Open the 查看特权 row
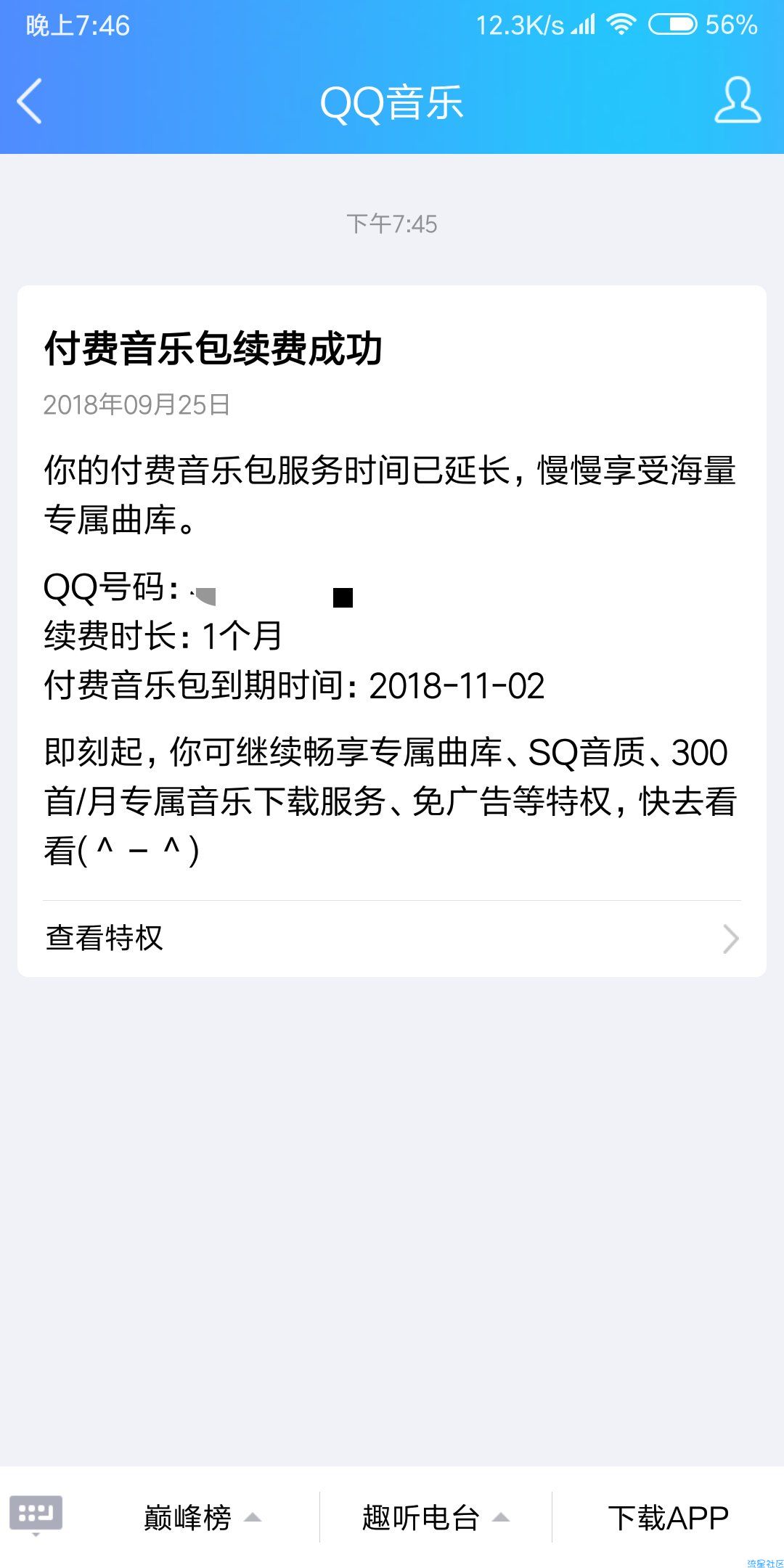 tap(392, 938)
